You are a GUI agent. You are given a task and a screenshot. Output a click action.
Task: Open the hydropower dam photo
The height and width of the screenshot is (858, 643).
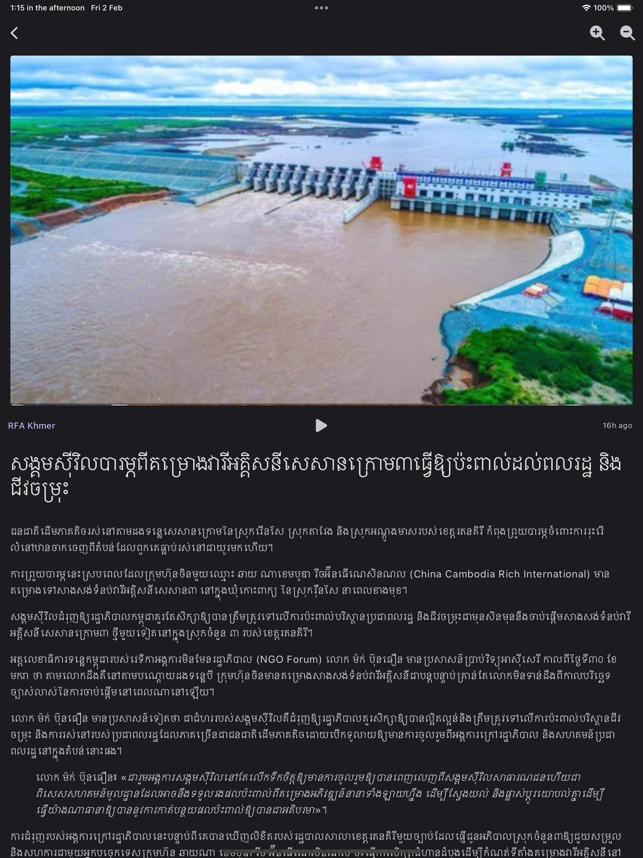tap(321, 230)
